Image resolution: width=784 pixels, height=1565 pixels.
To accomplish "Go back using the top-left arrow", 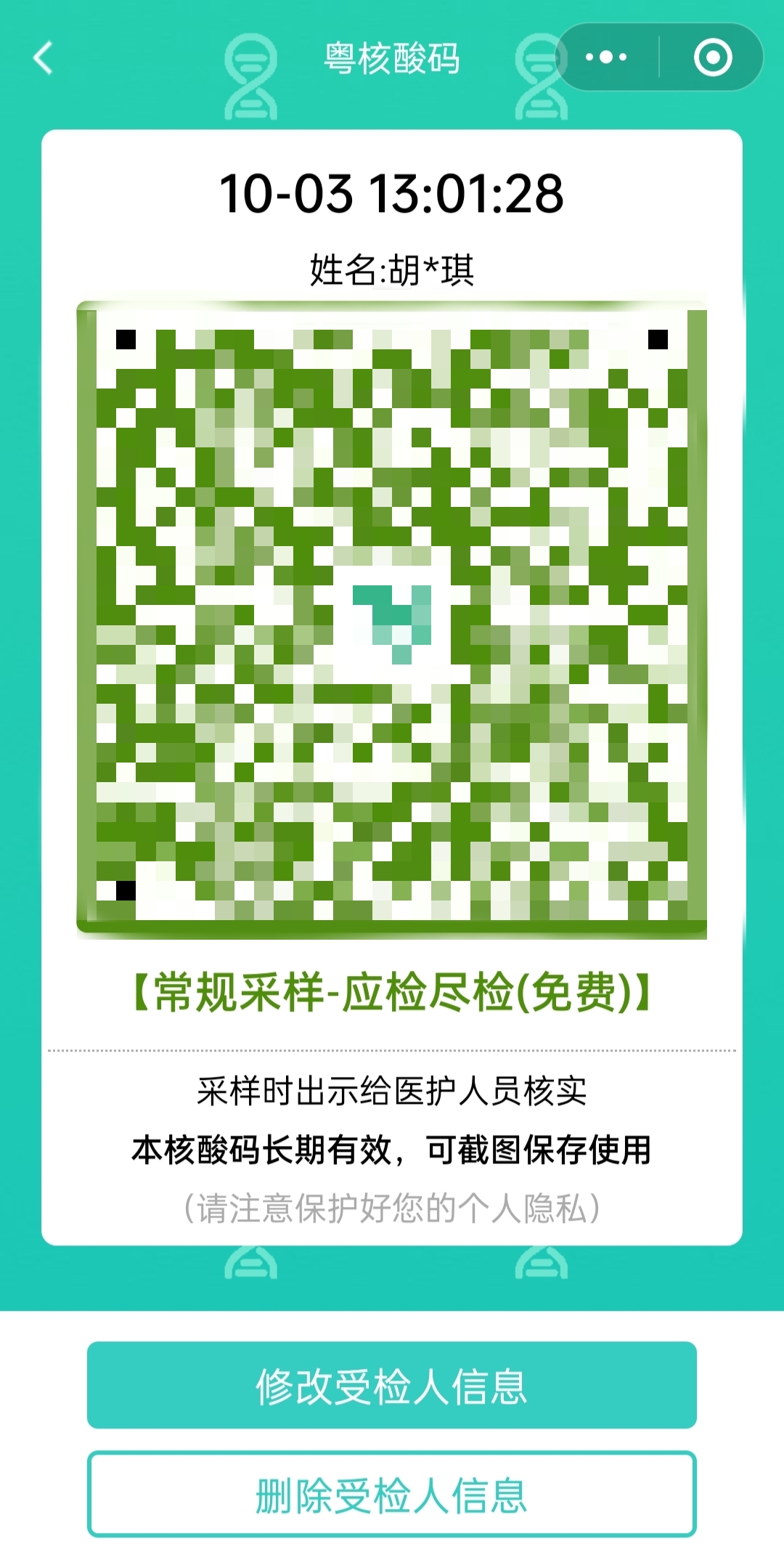I will (44, 58).
